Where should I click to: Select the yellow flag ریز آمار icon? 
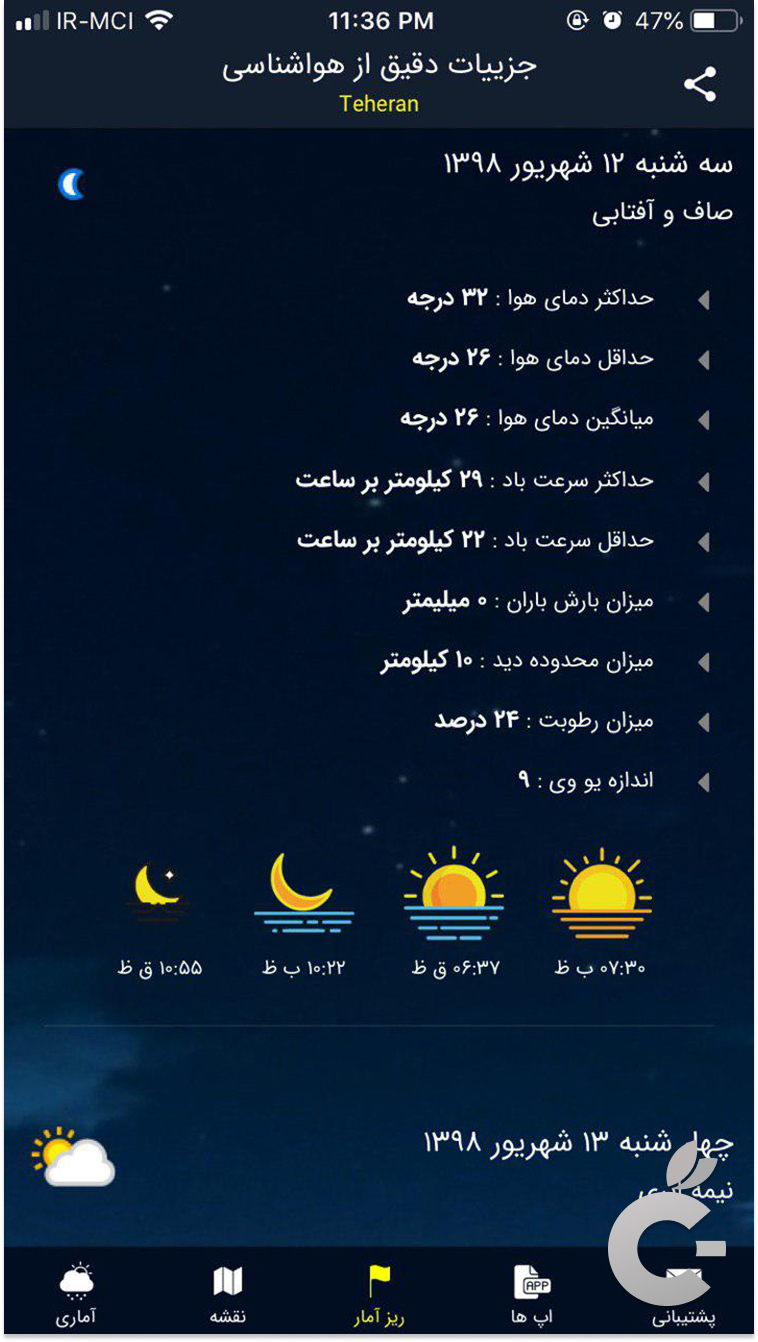[378, 1279]
